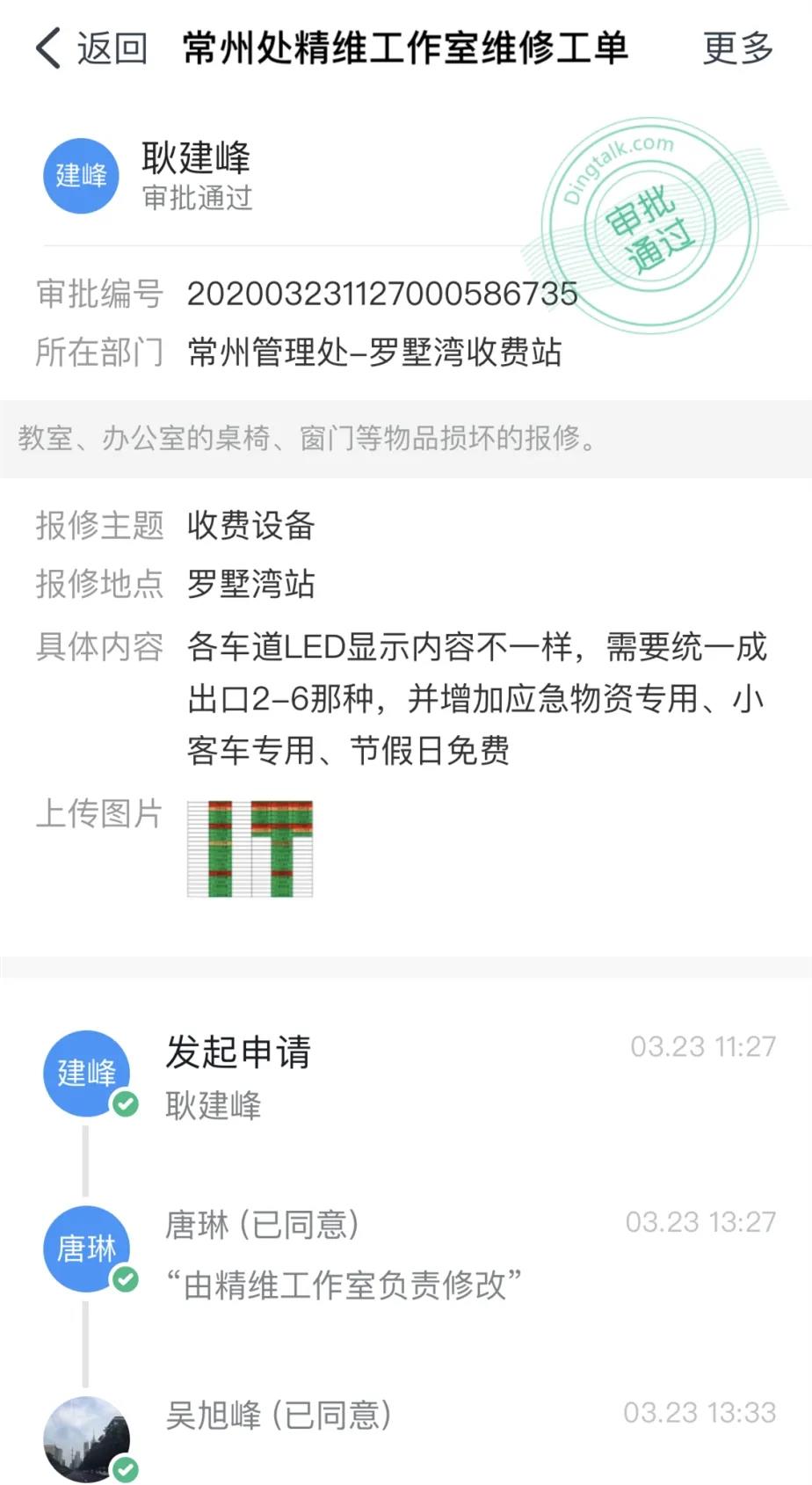Open the uploaded image thumbnail
The height and width of the screenshot is (1485, 812).
[x=250, y=848]
